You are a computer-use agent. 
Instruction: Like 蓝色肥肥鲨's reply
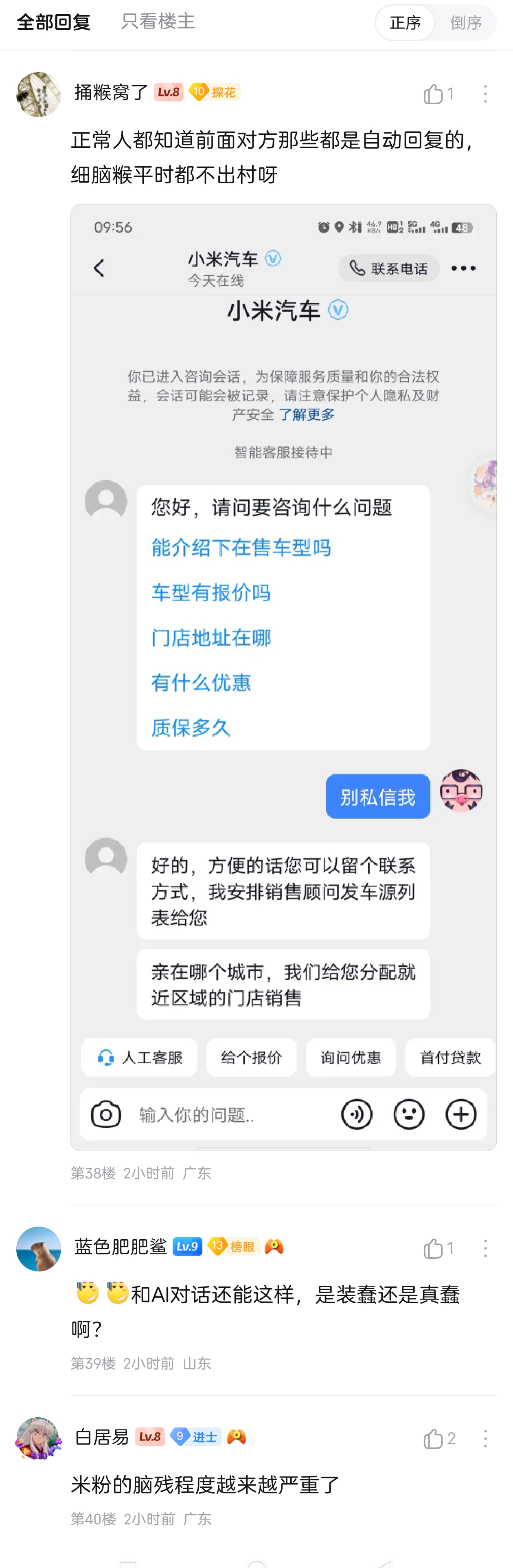(433, 1249)
